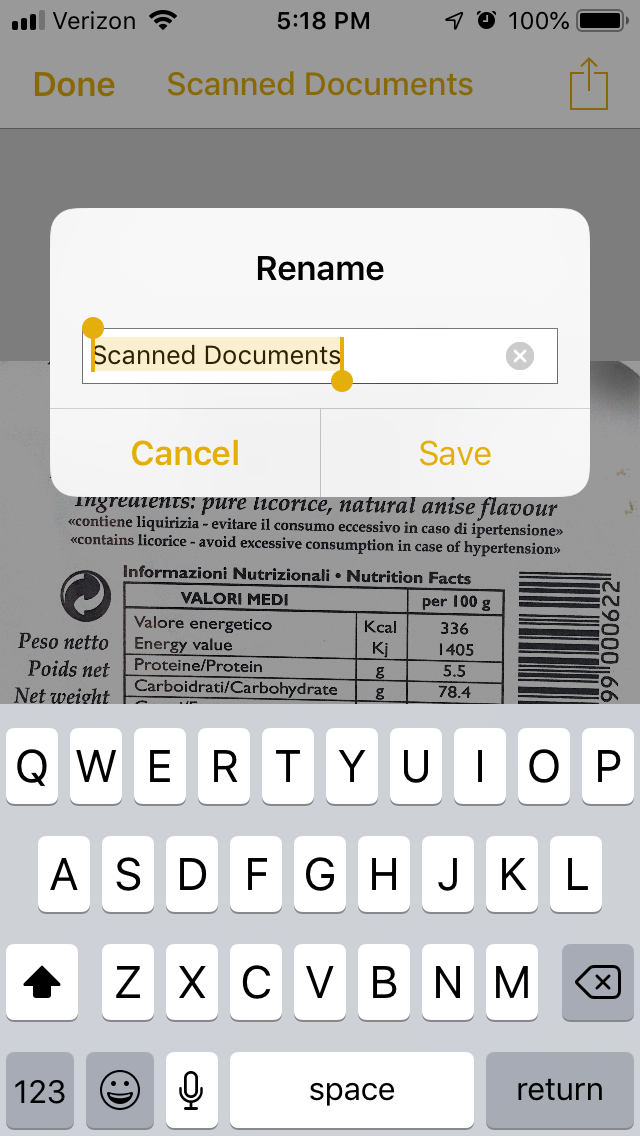Save the new document name
640x1136 pixels.
point(455,454)
